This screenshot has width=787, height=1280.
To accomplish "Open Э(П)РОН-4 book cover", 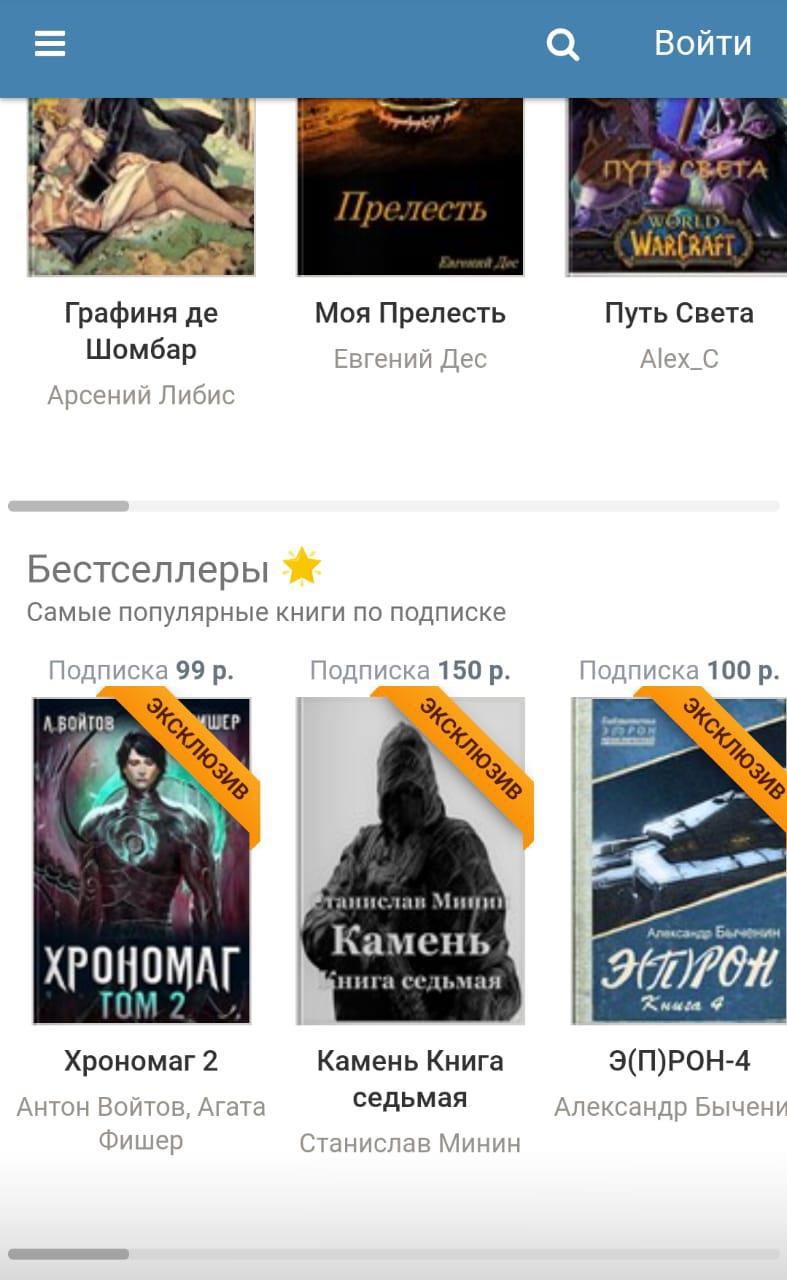I will click(x=679, y=860).
